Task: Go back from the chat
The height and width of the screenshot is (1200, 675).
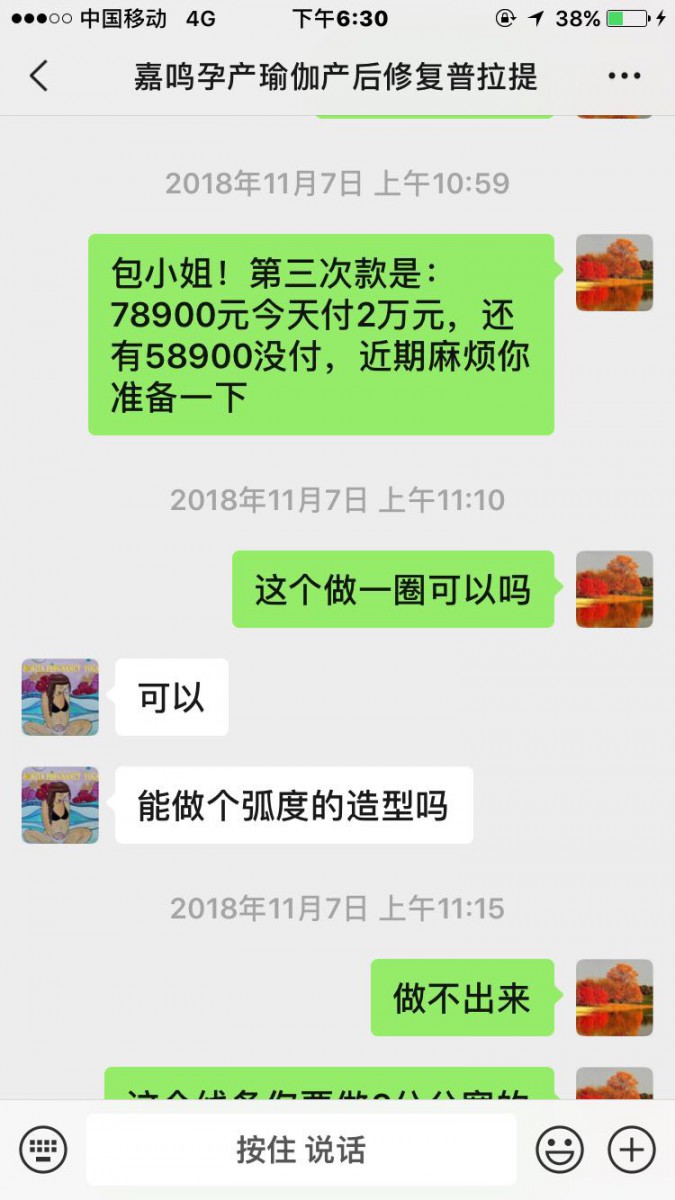Action: [x=38, y=76]
